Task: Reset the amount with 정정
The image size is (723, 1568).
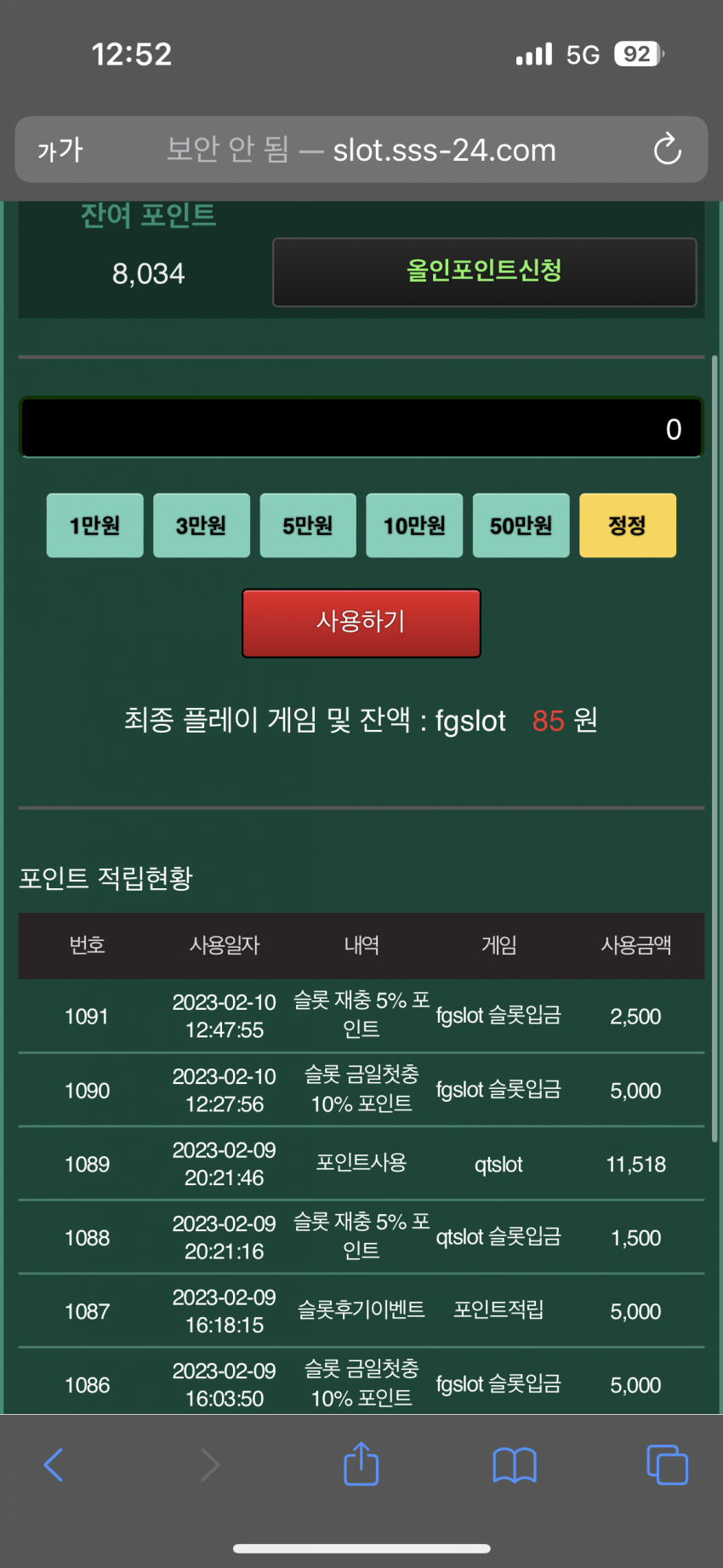Action: click(628, 525)
